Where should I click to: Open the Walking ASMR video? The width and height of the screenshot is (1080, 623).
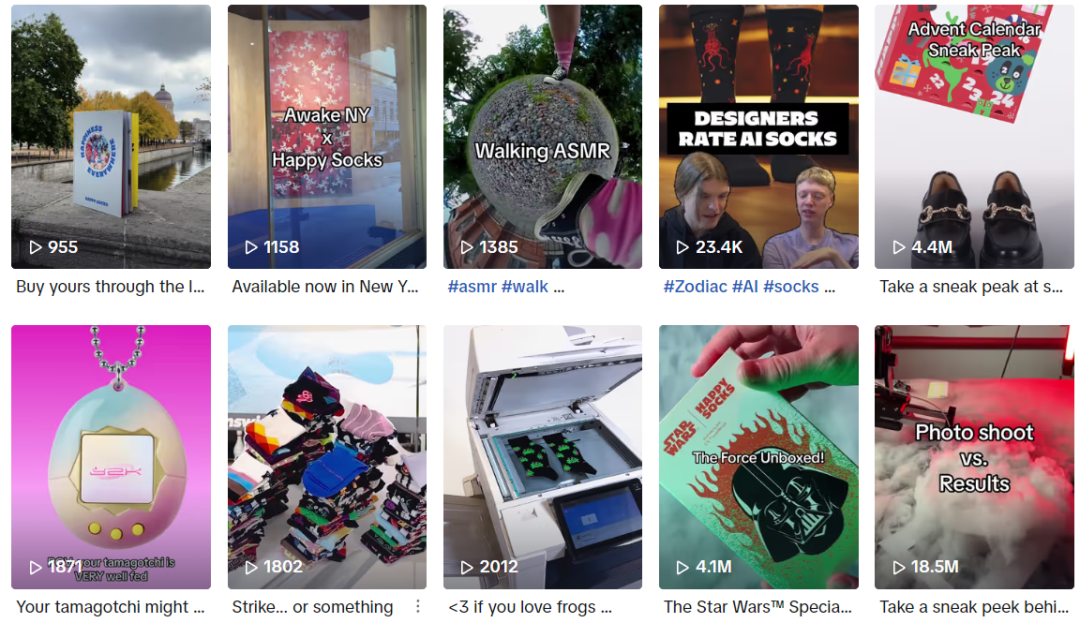pyautogui.click(x=542, y=137)
